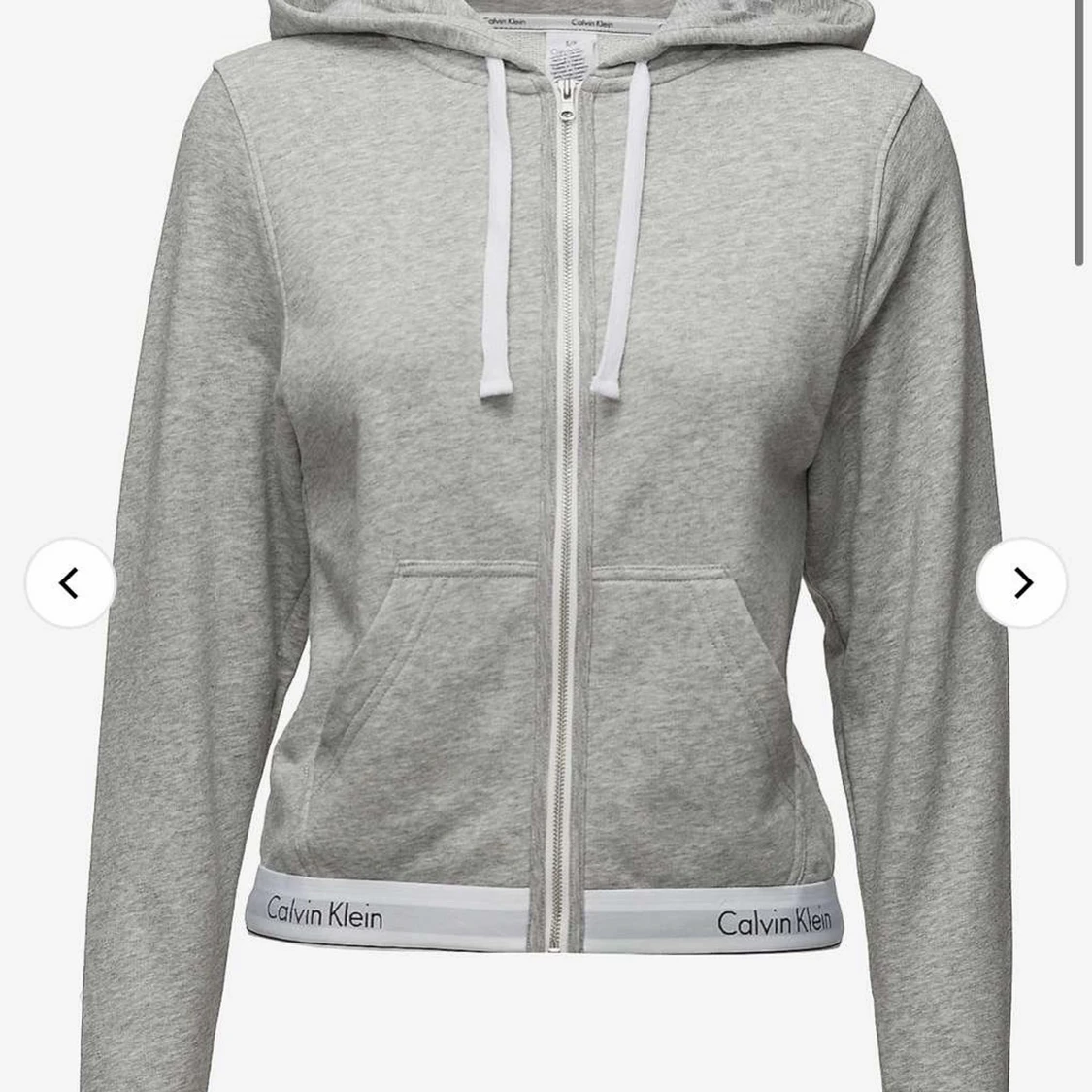The image size is (1092, 1092).
Task: Go to the previous product image
Action: (x=69, y=583)
